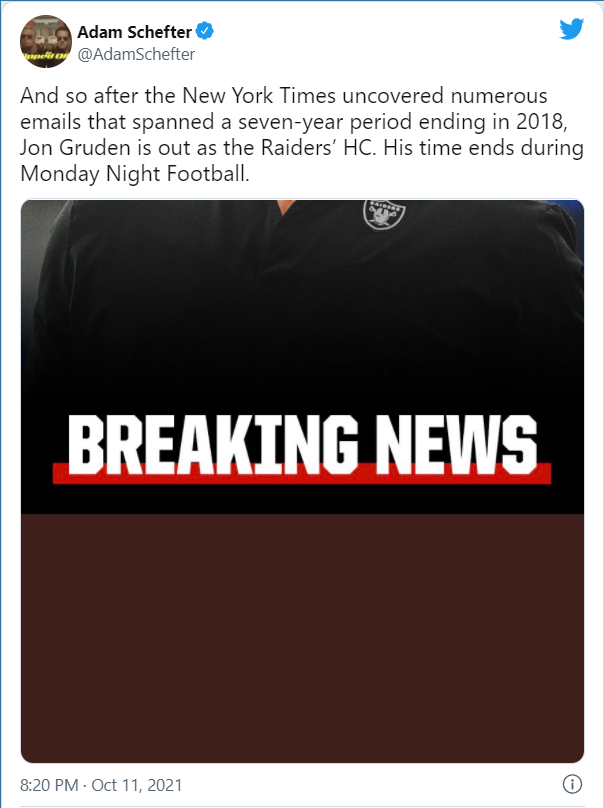Open the tweet info icon
Screen dimensions: 604x808
[x=573, y=784]
